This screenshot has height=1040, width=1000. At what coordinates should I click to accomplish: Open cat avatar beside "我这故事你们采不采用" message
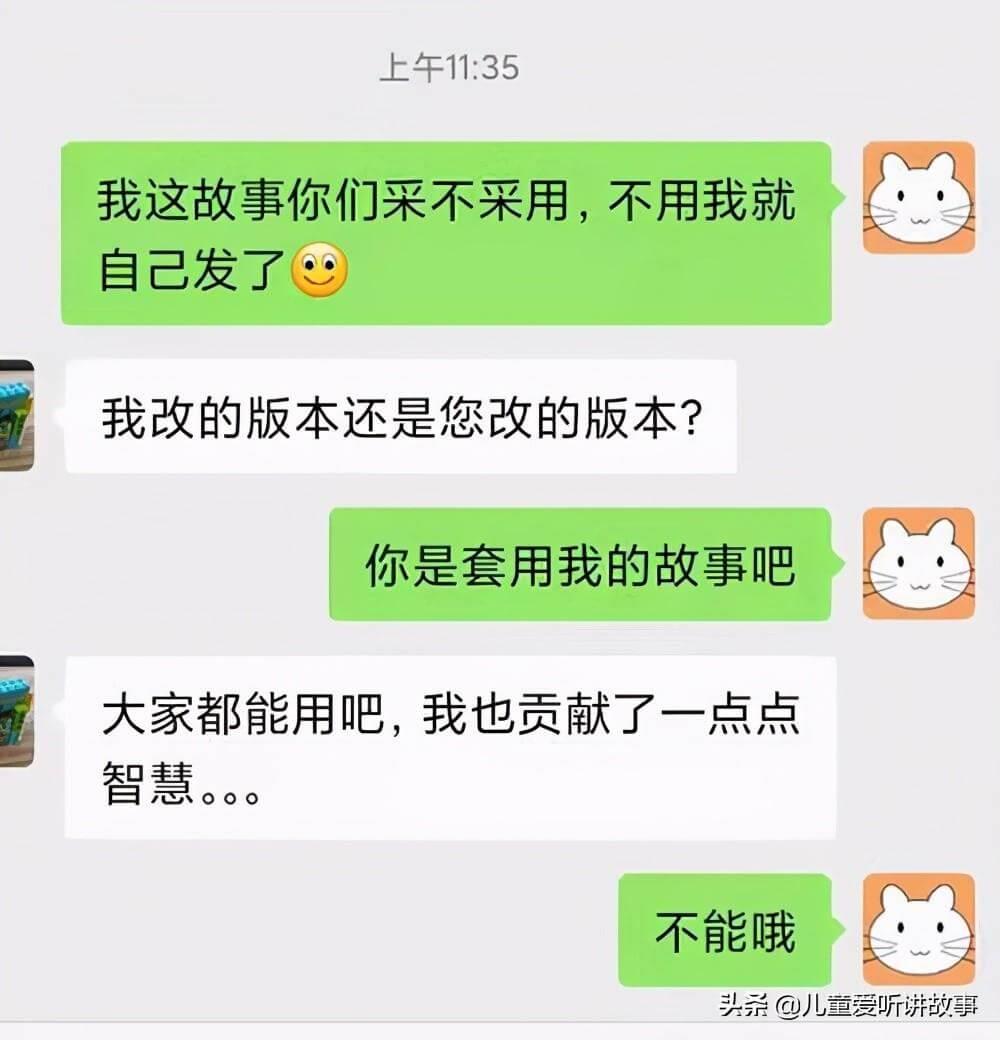coord(918,198)
